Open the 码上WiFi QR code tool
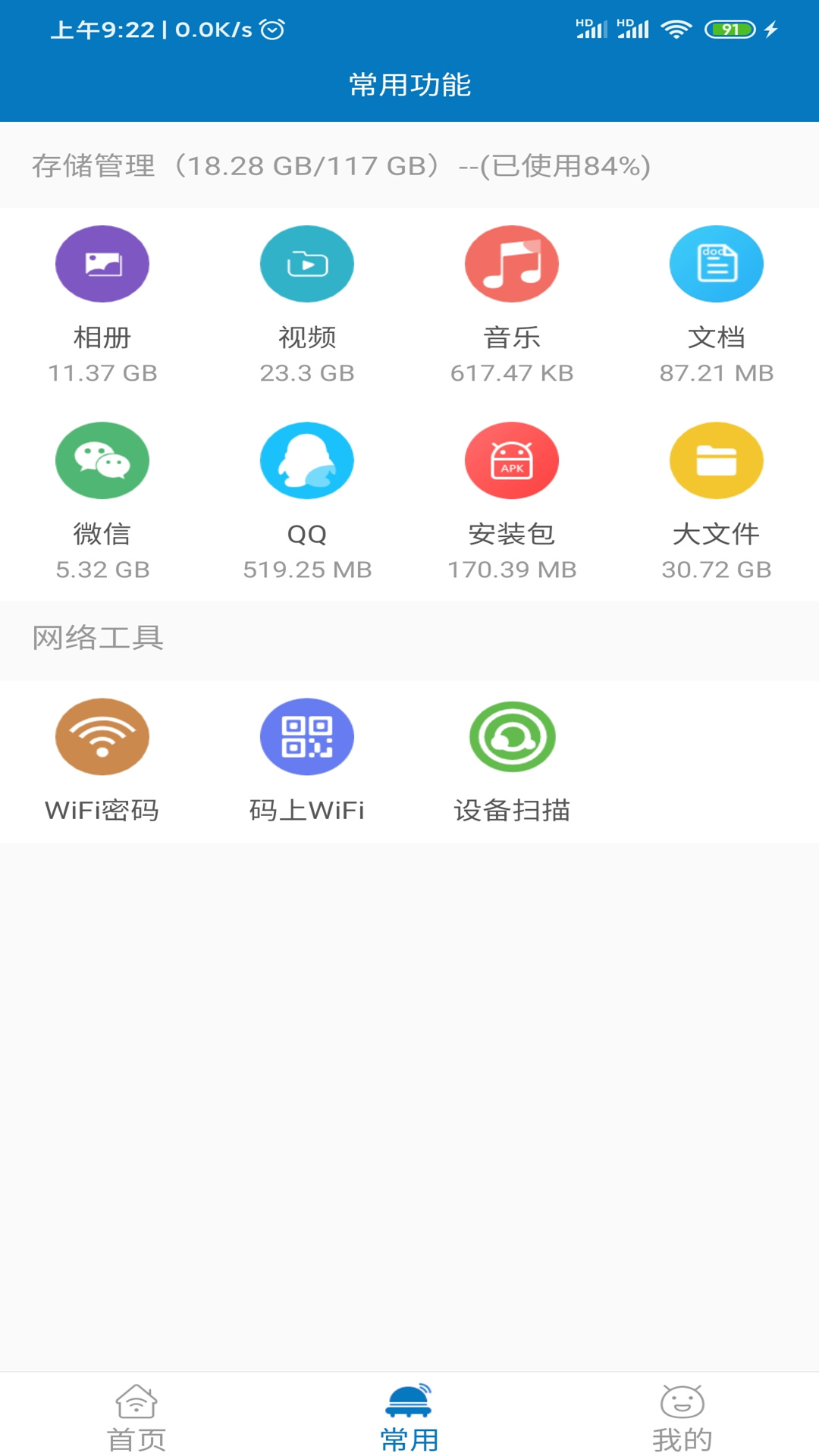 307,736
